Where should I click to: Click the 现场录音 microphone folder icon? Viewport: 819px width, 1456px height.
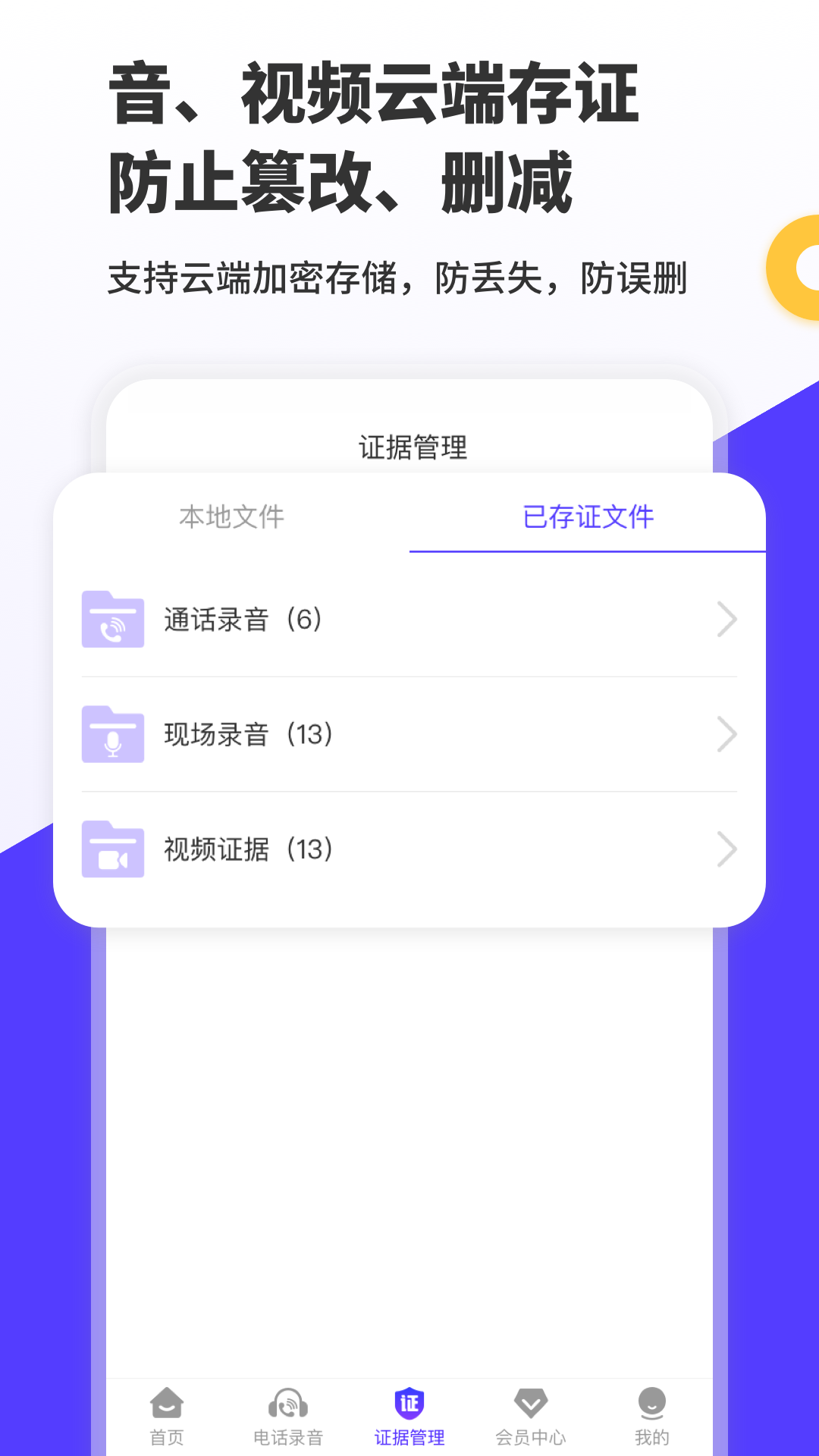coord(112,734)
